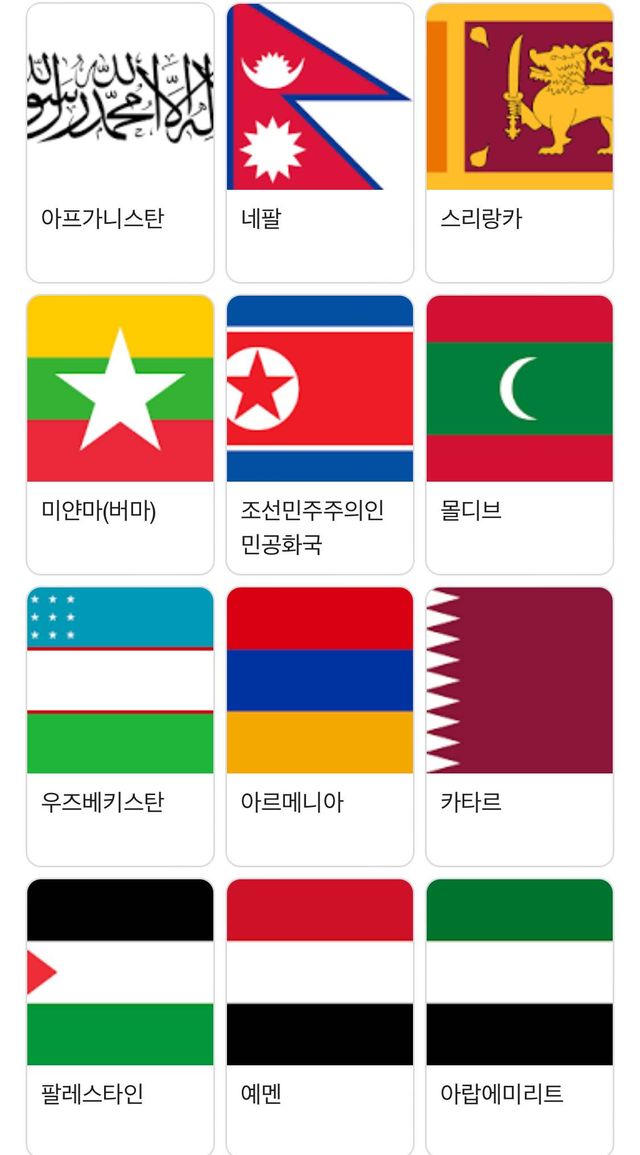Tap the 아르메니아 flag card
Screen dimensions: 640x1155
[320, 725]
